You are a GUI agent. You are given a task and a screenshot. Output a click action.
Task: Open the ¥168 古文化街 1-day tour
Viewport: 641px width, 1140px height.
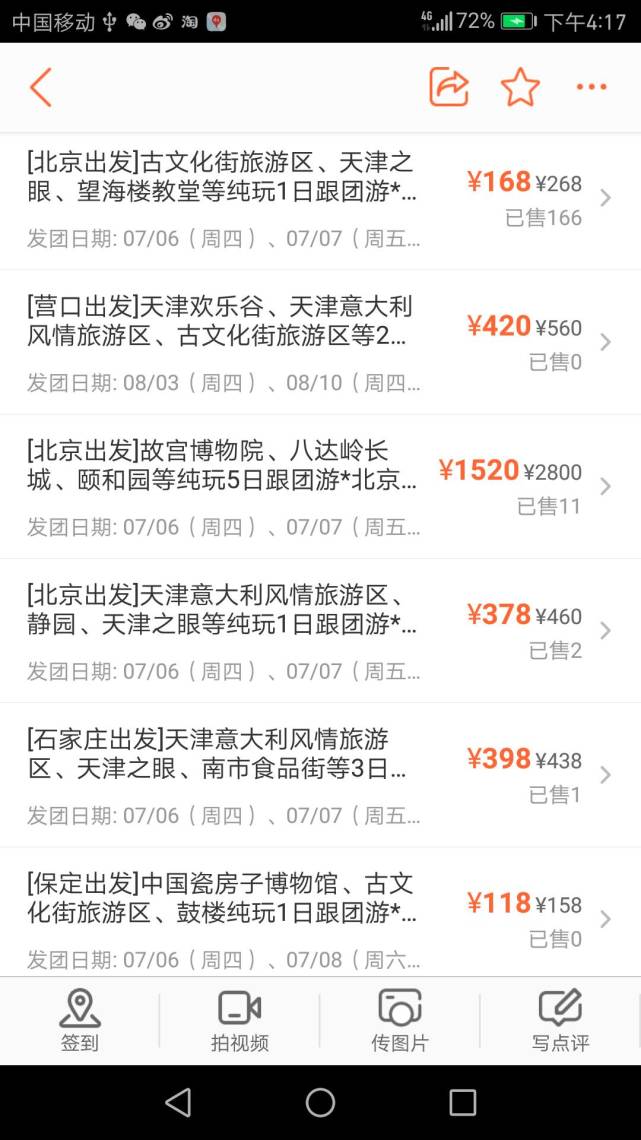pyautogui.click(x=320, y=198)
